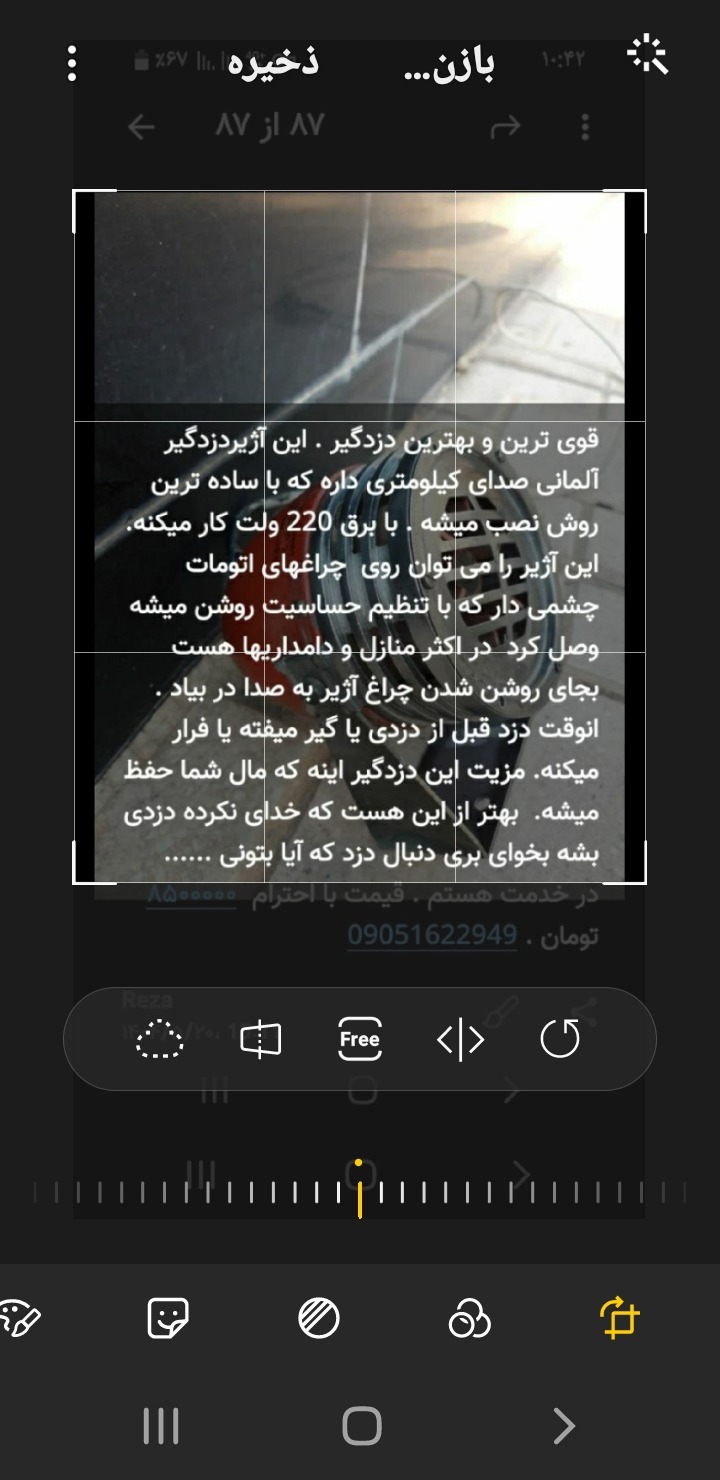Image resolution: width=720 pixels, height=1480 pixels.
Task: Save the edited image with ذخیره
Action: (x=273, y=61)
